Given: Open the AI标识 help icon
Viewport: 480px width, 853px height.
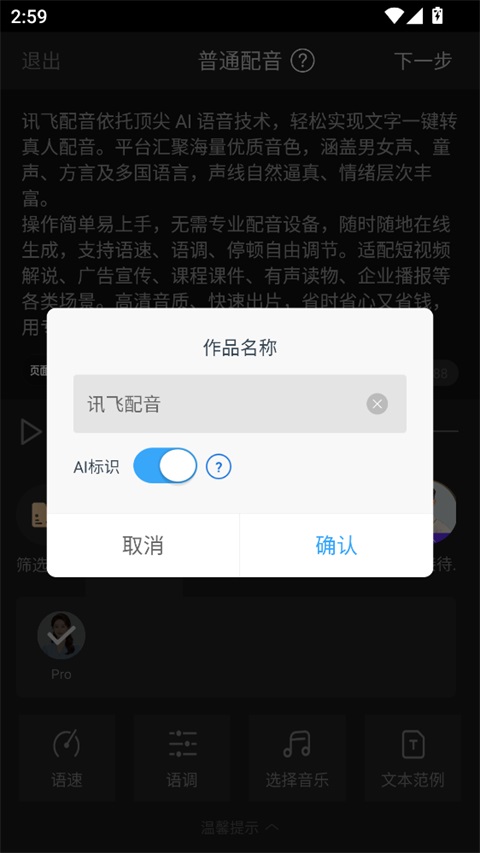Looking at the screenshot, I should pyautogui.click(x=219, y=466).
